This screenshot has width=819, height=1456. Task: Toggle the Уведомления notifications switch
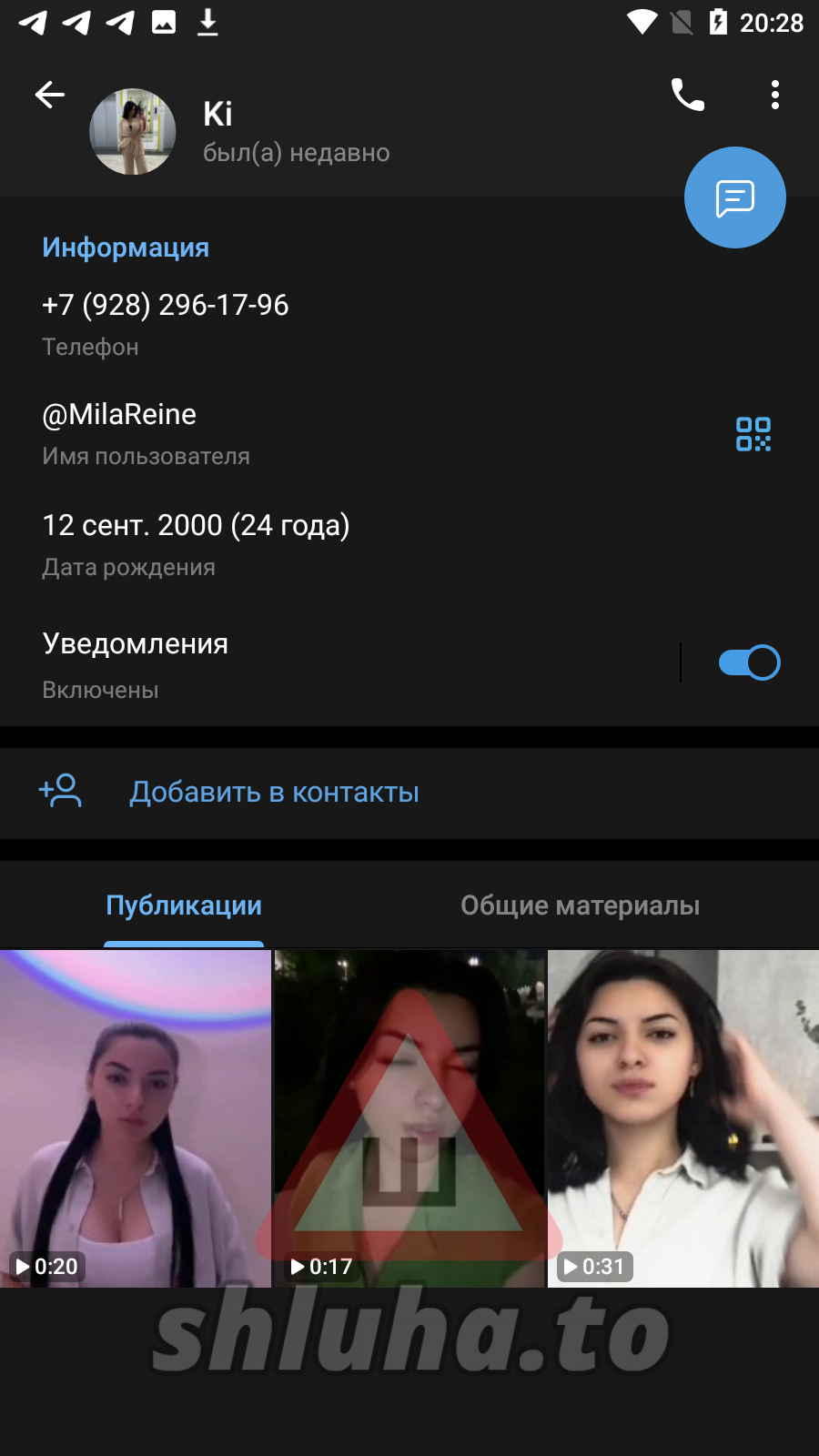(749, 662)
